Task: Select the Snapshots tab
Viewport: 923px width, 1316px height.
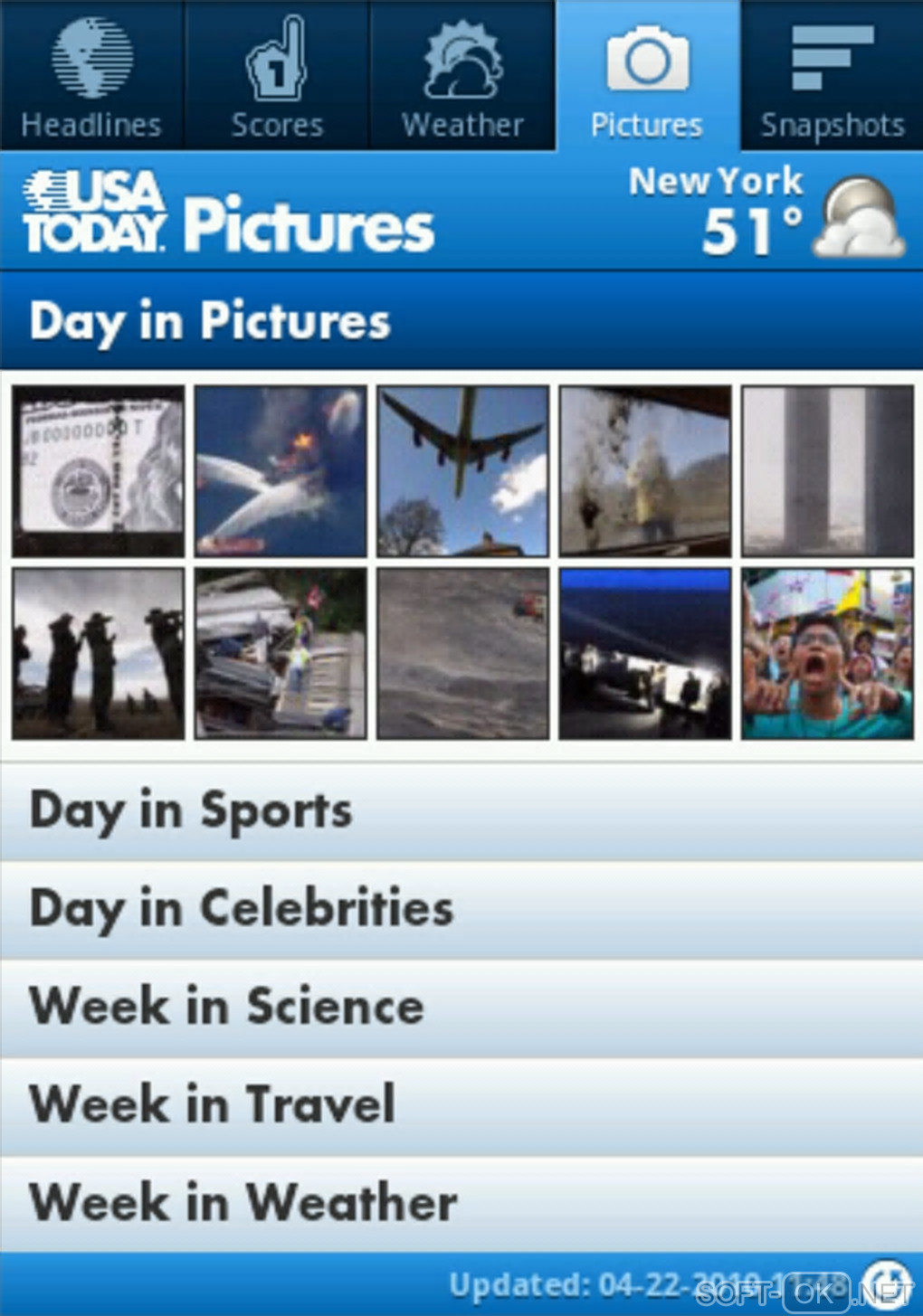Action: pos(832,76)
